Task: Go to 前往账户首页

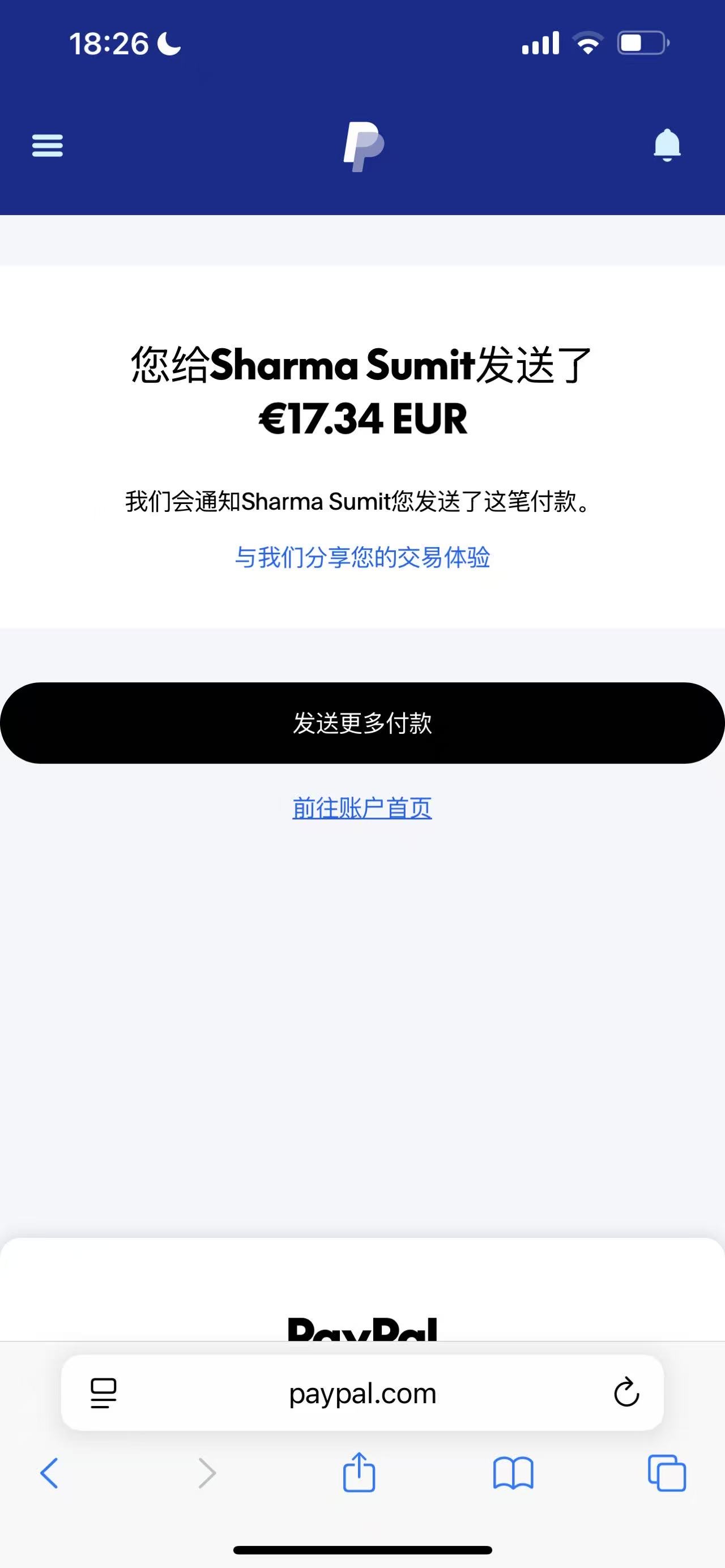Action: click(x=362, y=808)
